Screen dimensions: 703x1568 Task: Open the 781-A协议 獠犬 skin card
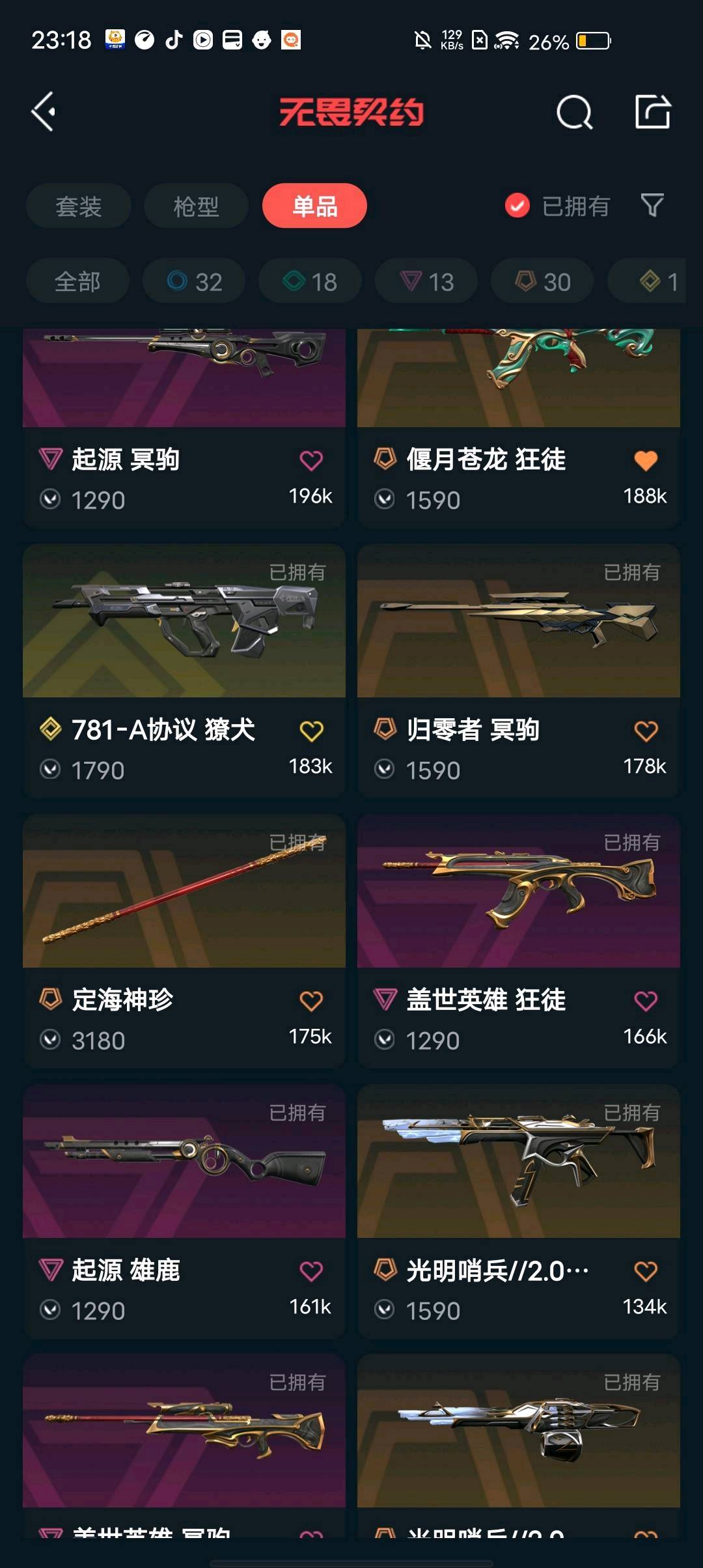click(184, 651)
